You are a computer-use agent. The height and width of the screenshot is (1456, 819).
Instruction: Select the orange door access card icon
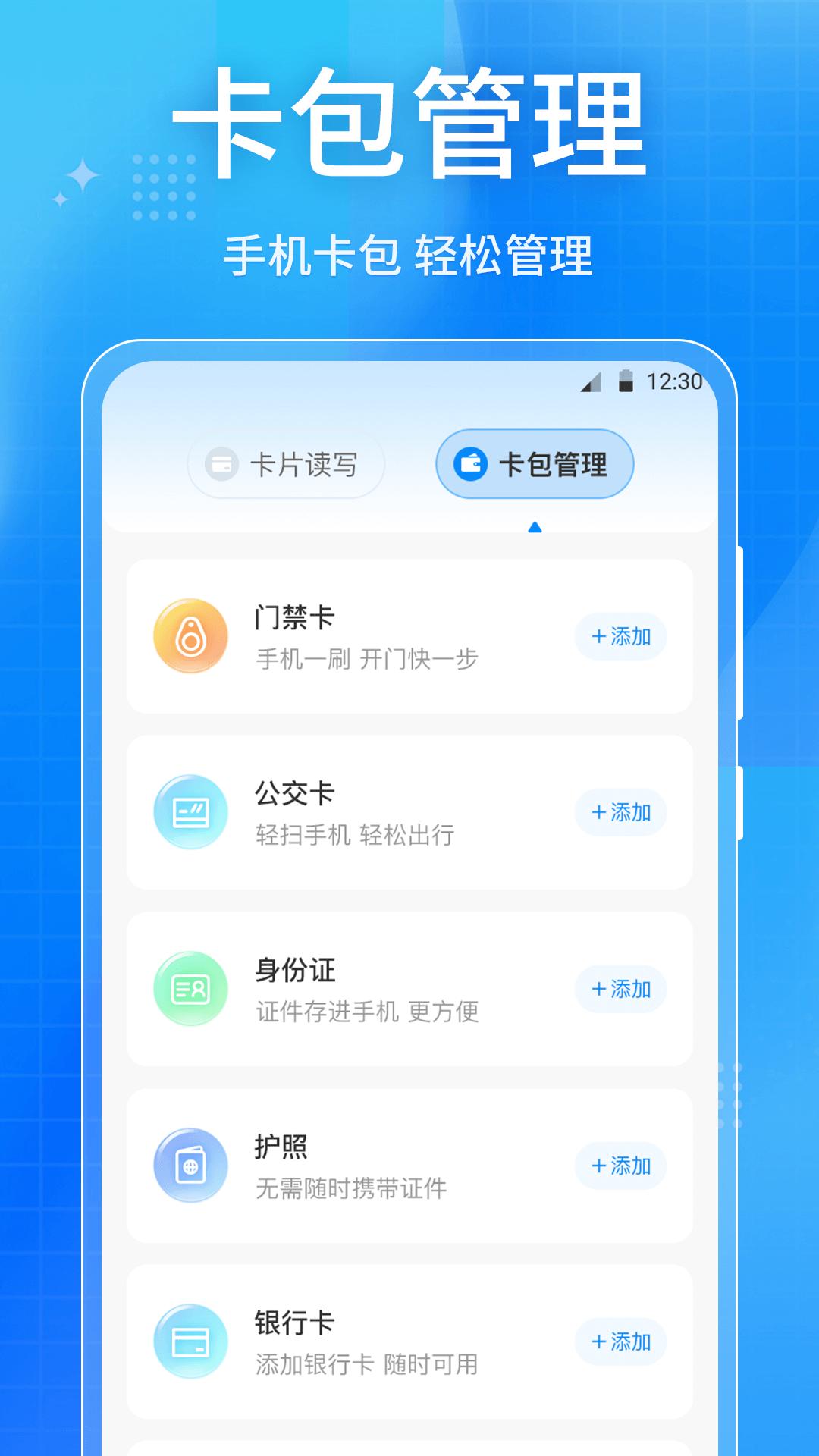coord(190,637)
